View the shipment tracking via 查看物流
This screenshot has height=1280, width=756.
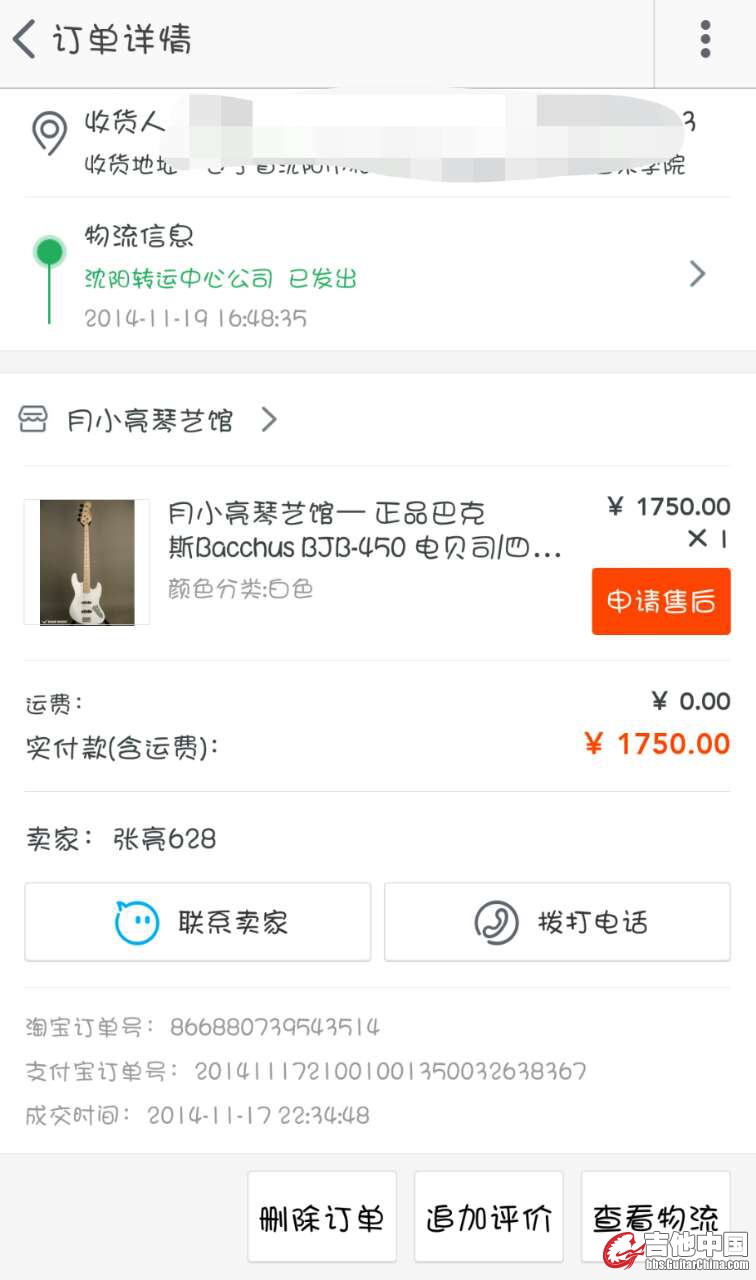655,1218
